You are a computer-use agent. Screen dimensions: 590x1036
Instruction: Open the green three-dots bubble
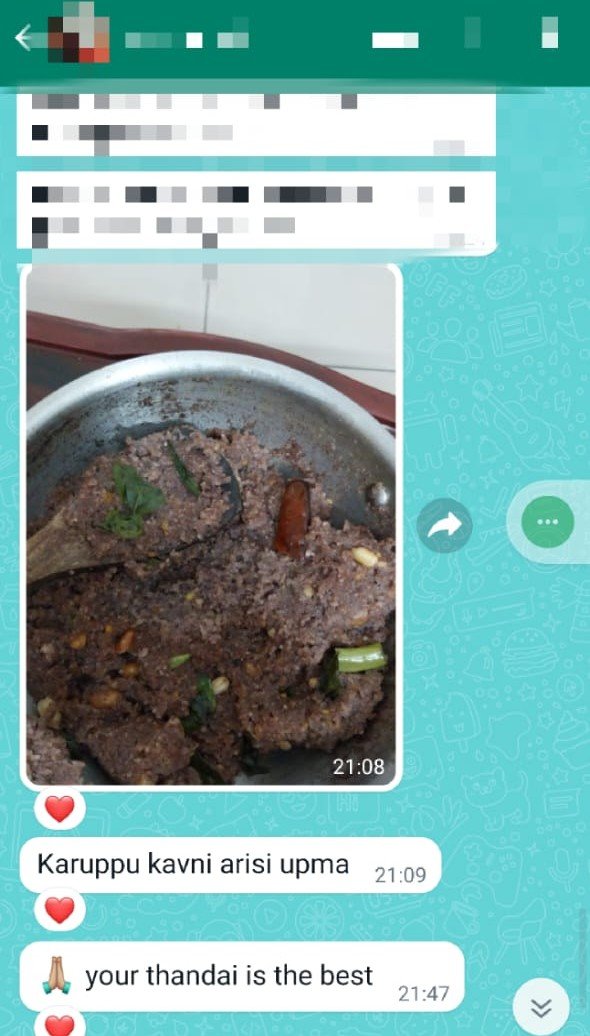coord(547,521)
